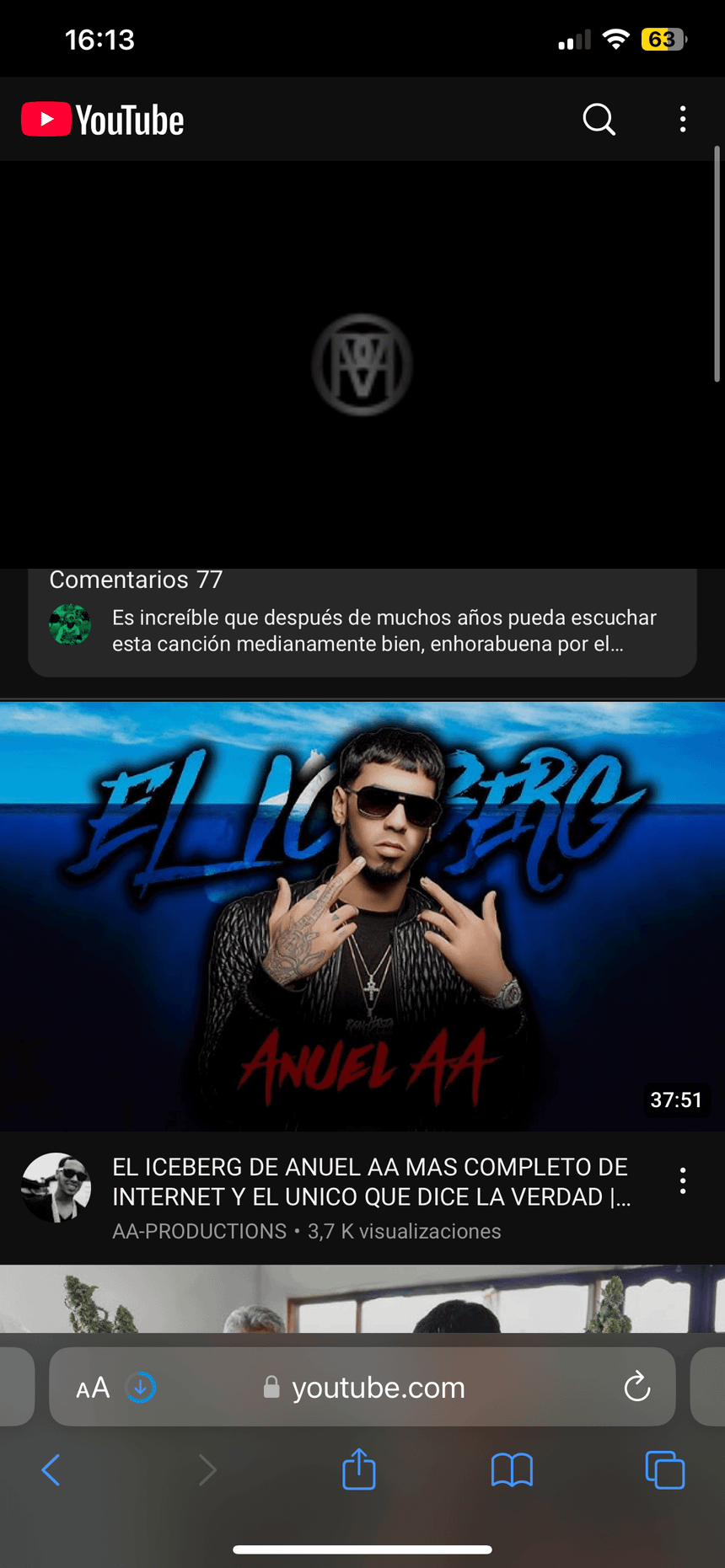This screenshot has width=725, height=1568.
Task: Go to the YouTube home logo
Action: (x=103, y=120)
